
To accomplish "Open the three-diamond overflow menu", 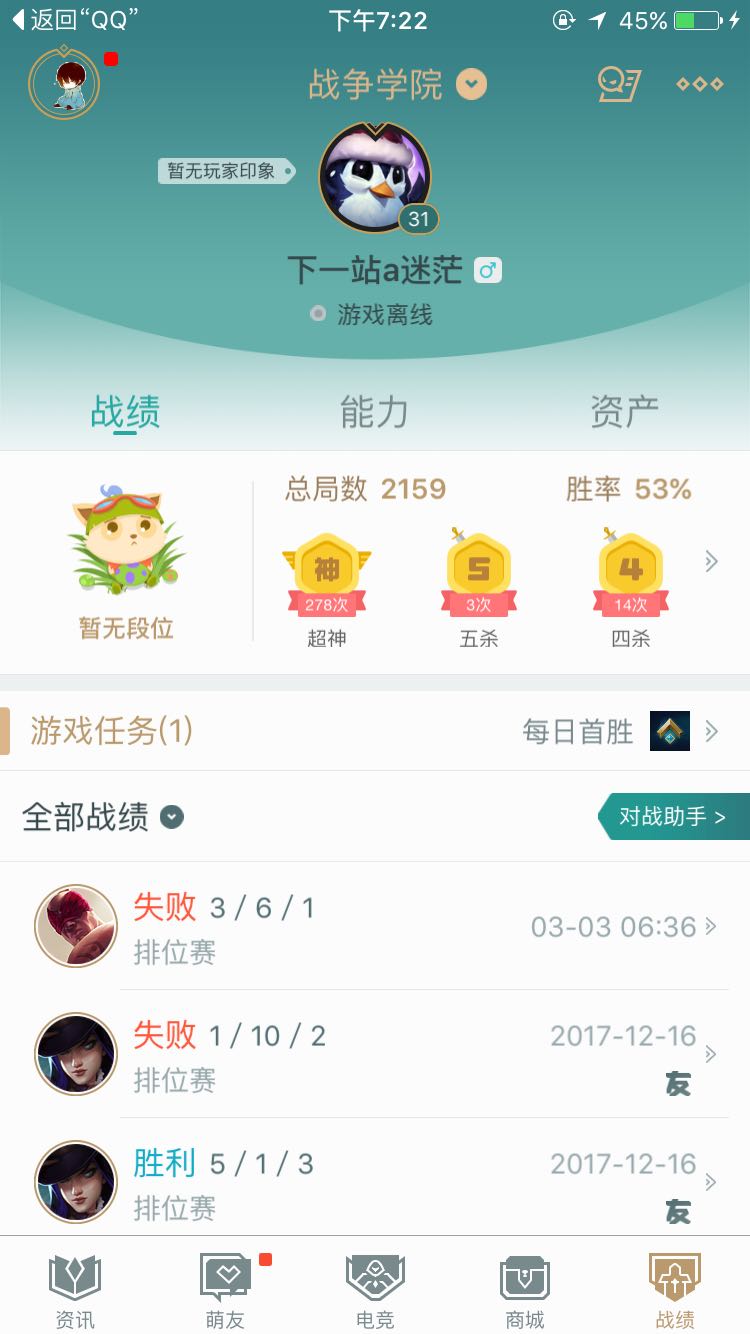I will pyautogui.click(x=699, y=84).
